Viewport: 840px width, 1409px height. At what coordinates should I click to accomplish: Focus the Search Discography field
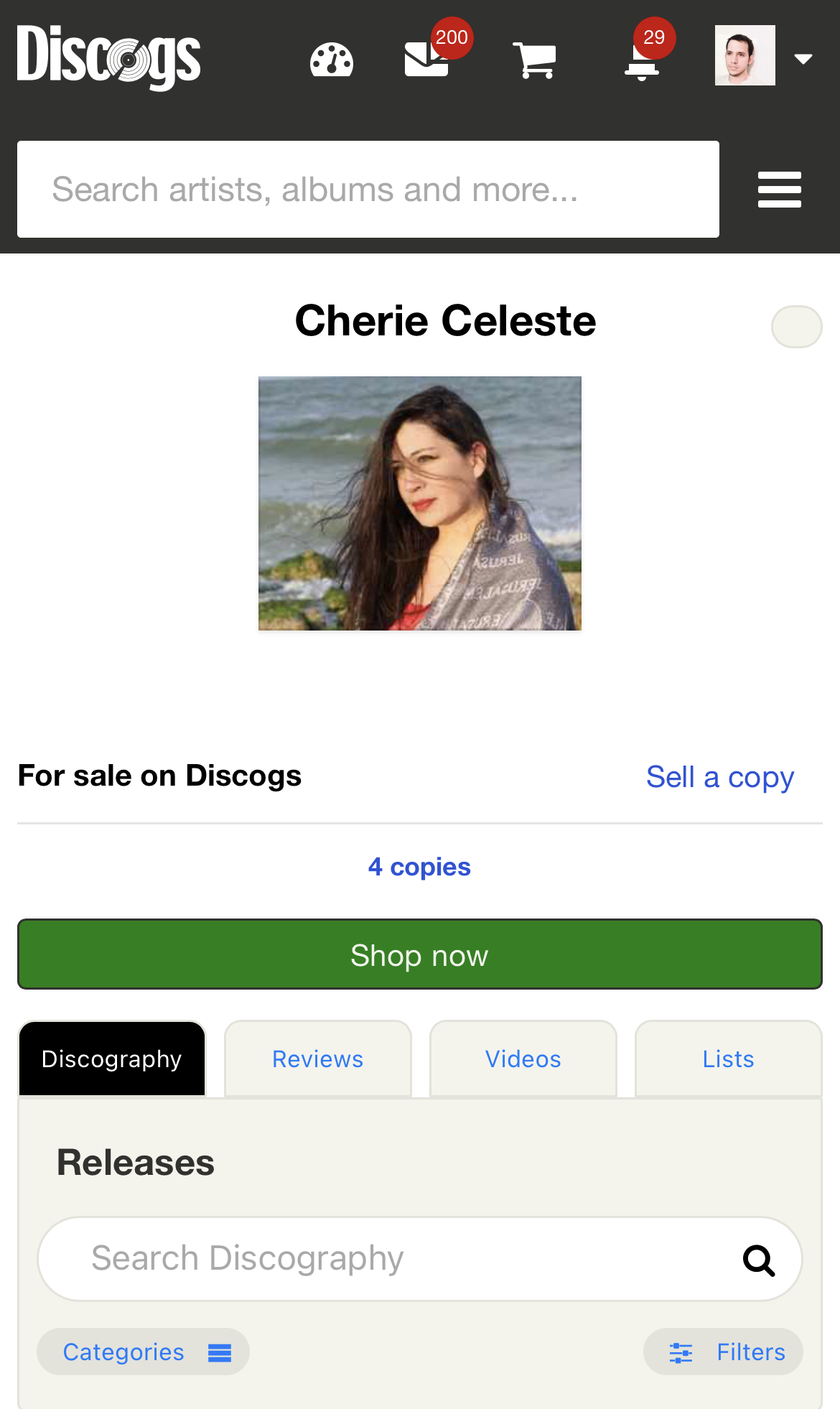388,1258
